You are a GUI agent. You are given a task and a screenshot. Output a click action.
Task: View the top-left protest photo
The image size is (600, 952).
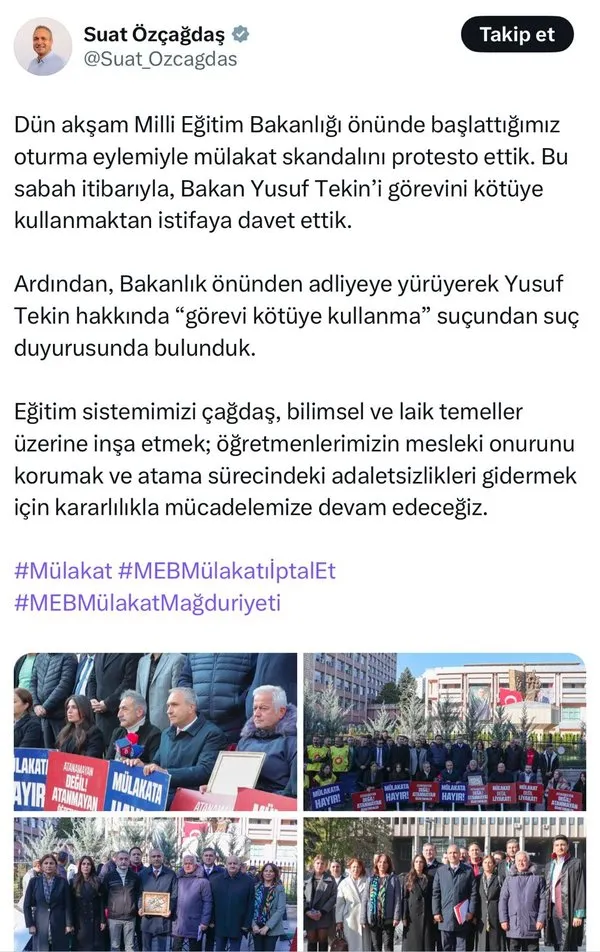155,732
